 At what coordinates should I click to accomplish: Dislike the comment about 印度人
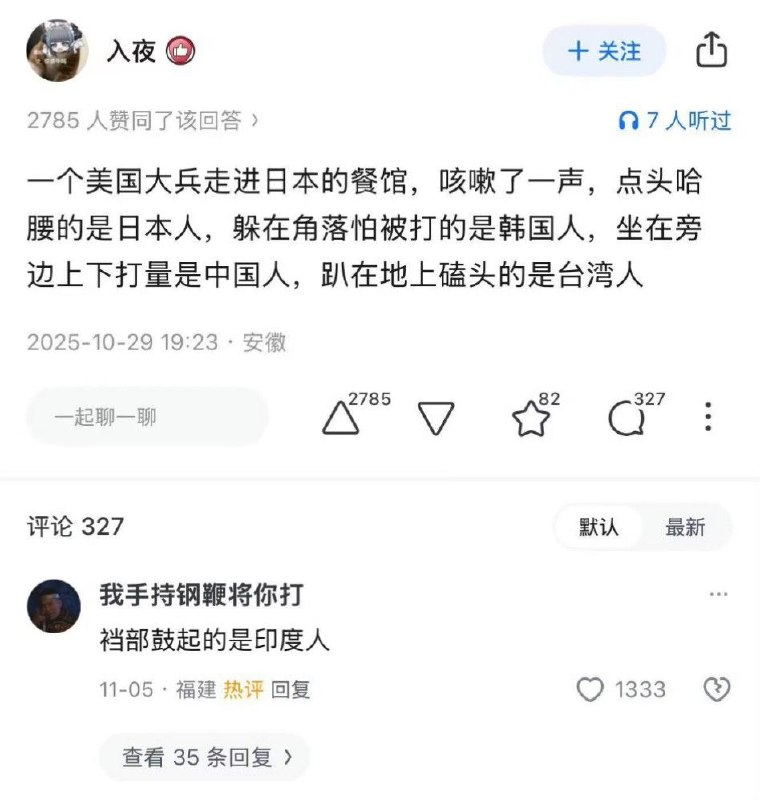pyautogui.click(x=717, y=690)
